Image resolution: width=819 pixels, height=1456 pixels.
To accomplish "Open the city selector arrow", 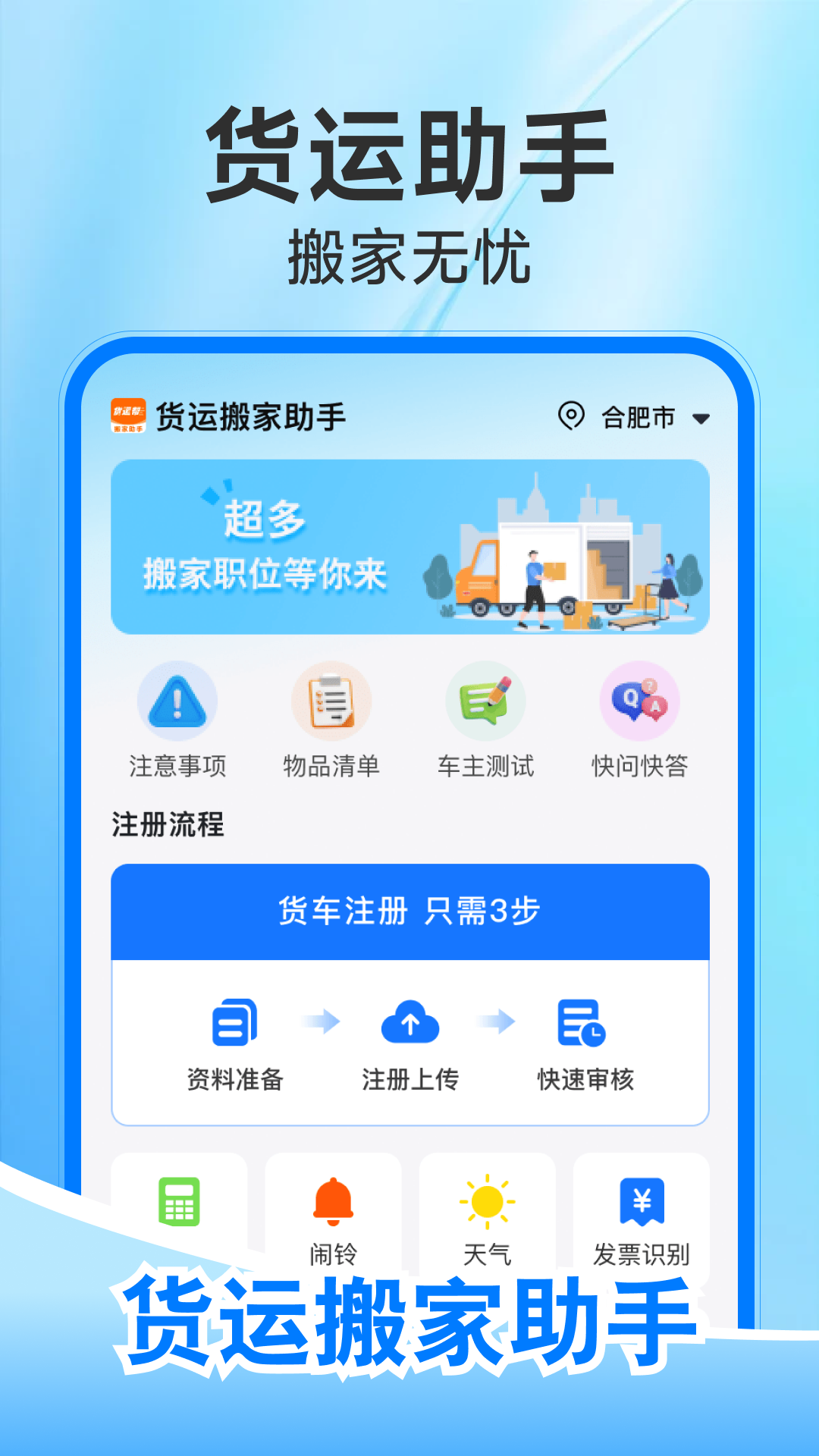I will pos(700,418).
